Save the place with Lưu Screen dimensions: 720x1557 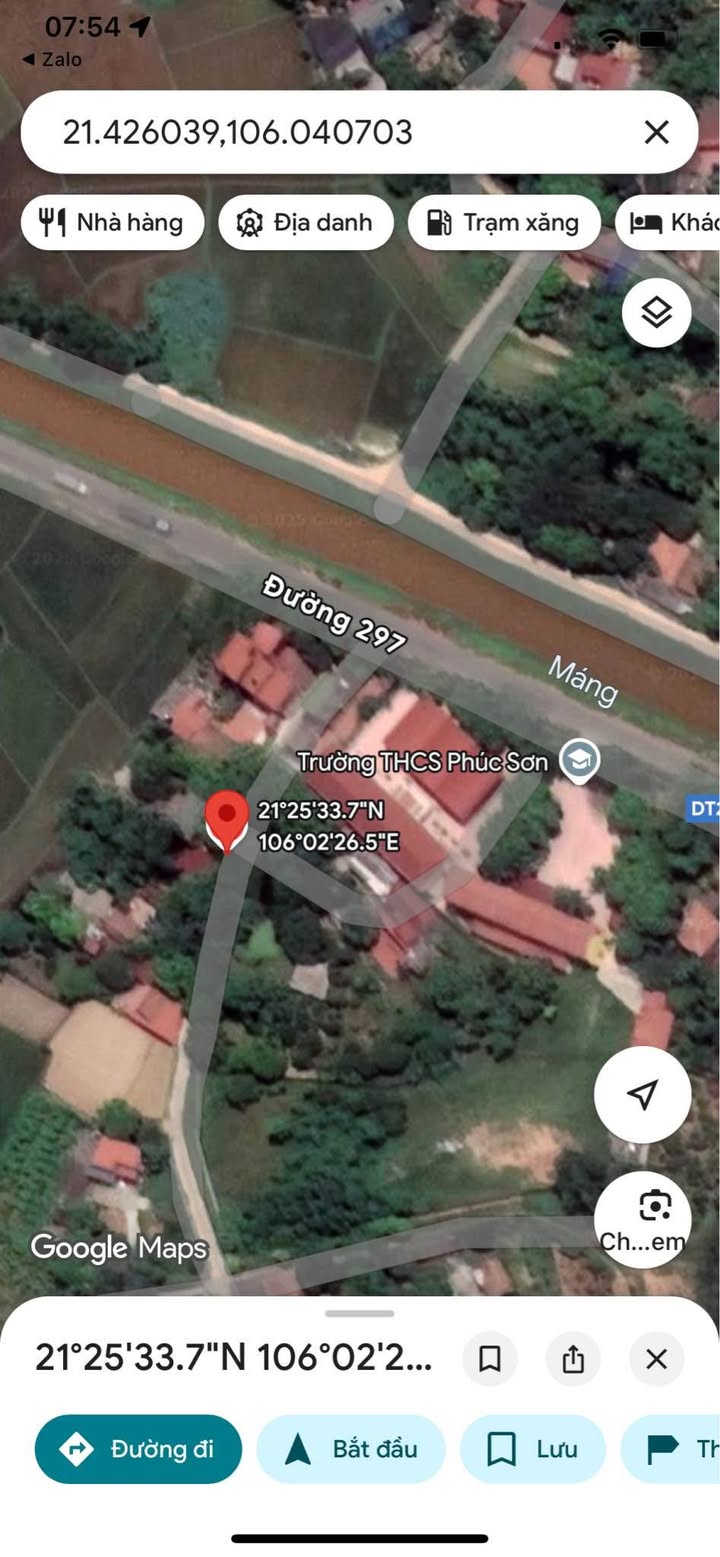coord(532,1449)
